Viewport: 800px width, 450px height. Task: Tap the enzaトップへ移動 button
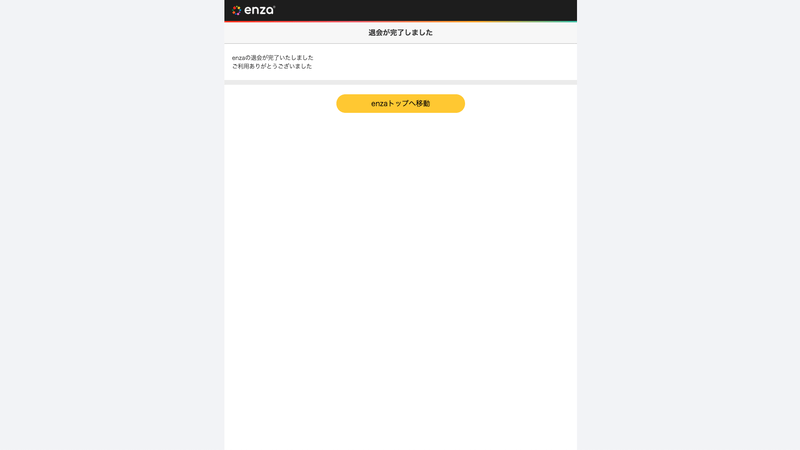pyautogui.click(x=400, y=104)
